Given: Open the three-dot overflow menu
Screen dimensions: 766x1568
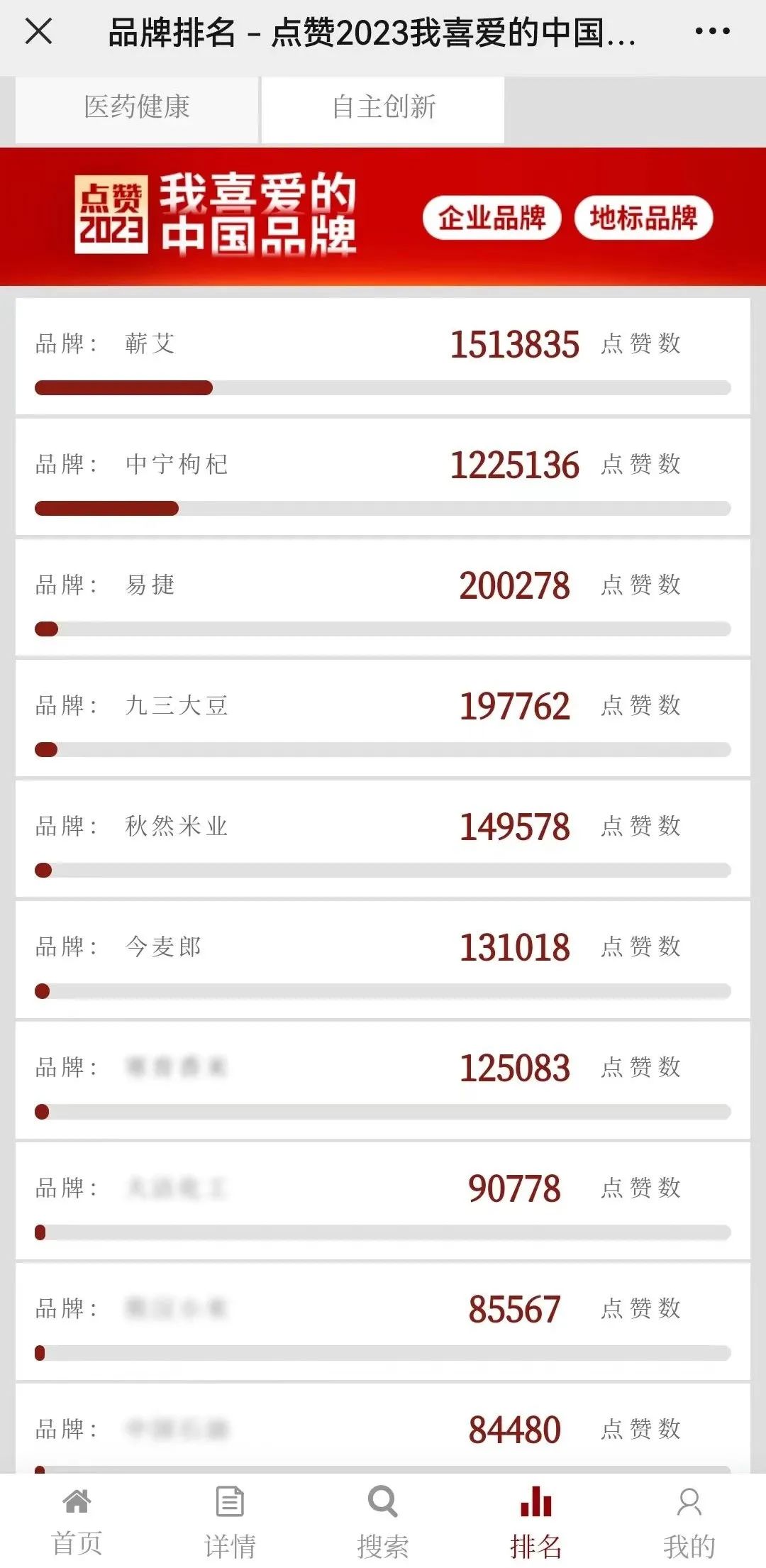Looking at the screenshot, I should coord(712,32).
